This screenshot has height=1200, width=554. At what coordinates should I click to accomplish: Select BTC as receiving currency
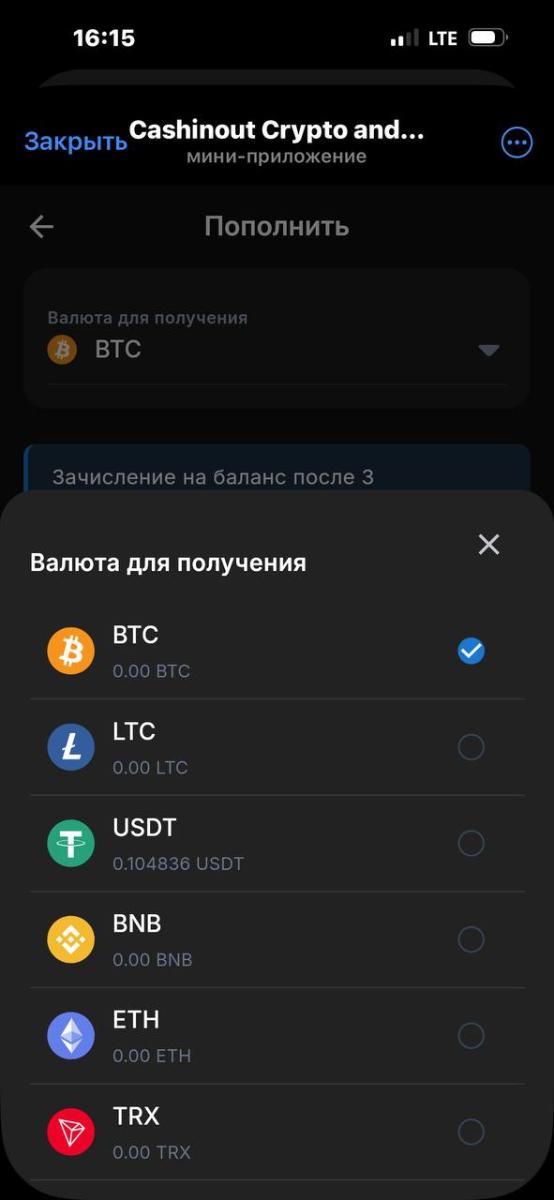click(277, 651)
